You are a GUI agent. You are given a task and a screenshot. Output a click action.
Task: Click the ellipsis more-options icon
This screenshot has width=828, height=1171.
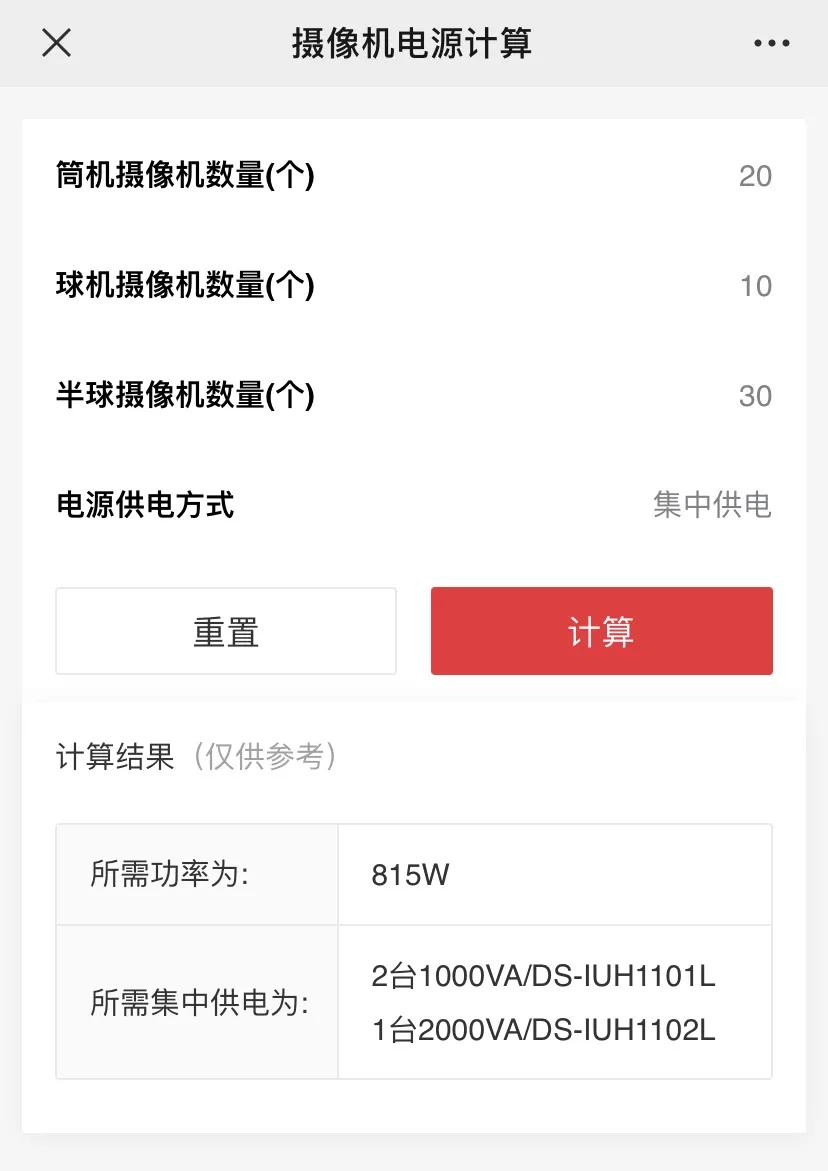[769, 43]
